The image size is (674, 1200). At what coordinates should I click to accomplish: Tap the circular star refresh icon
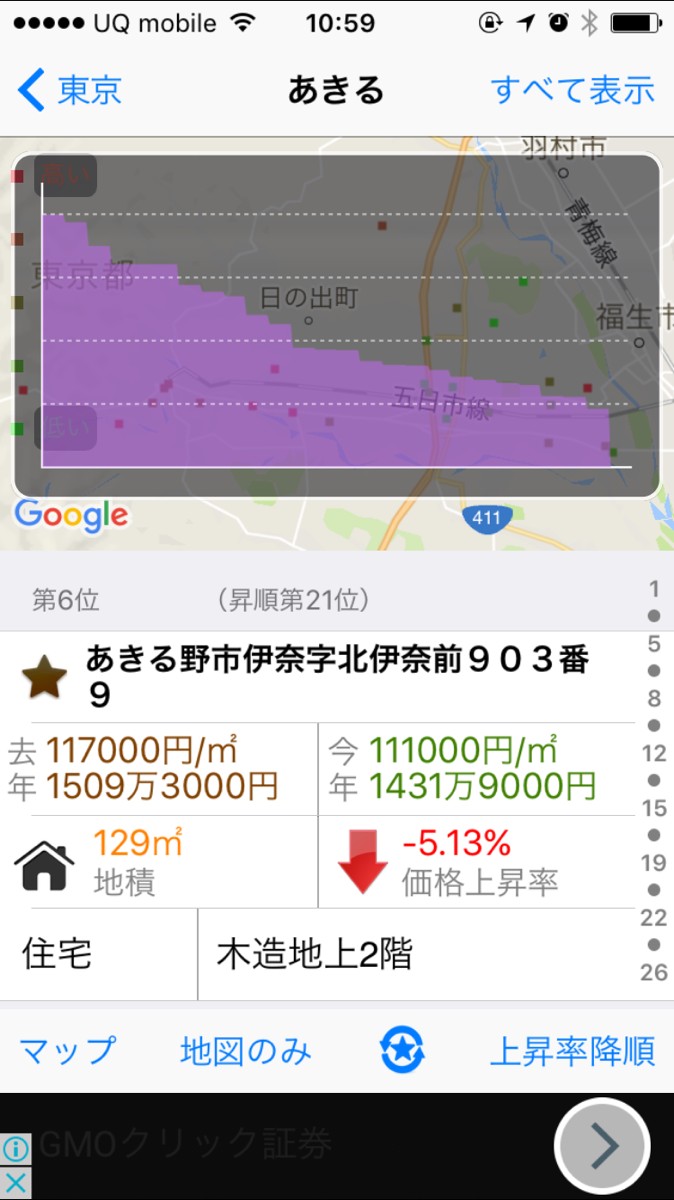point(402,1051)
